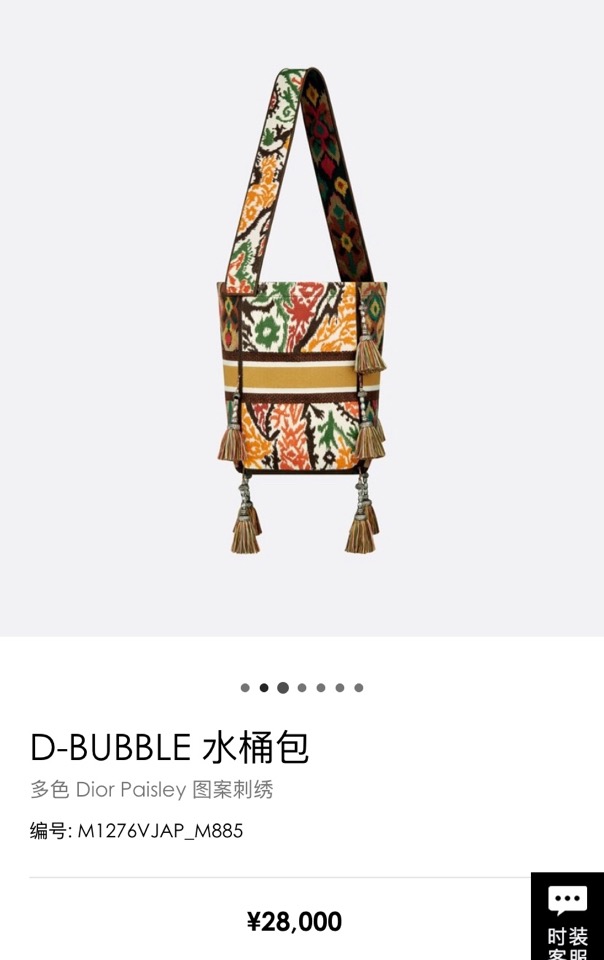Jump to the first image via pagination dot
The height and width of the screenshot is (960, 604).
[245, 688]
